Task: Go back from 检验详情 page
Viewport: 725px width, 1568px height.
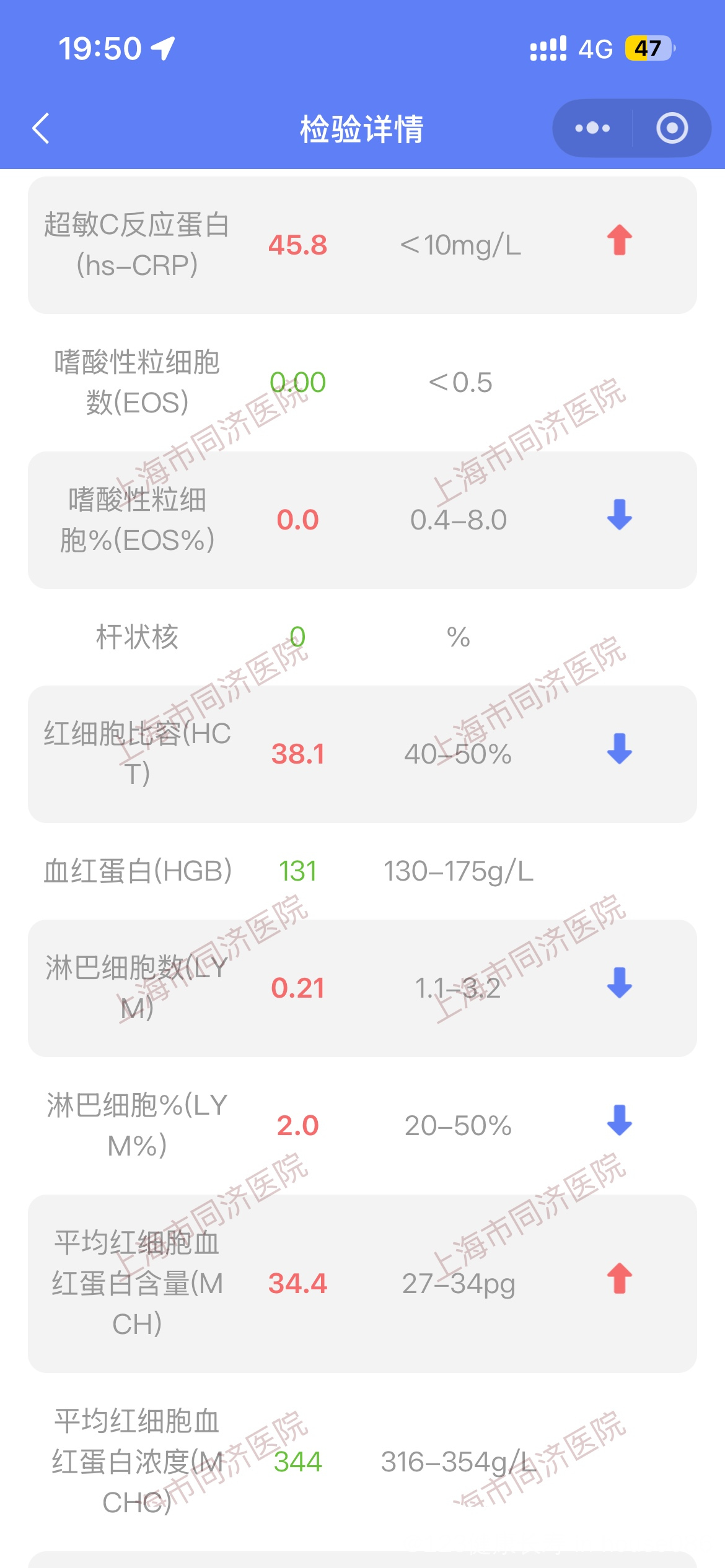Action: click(41, 129)
